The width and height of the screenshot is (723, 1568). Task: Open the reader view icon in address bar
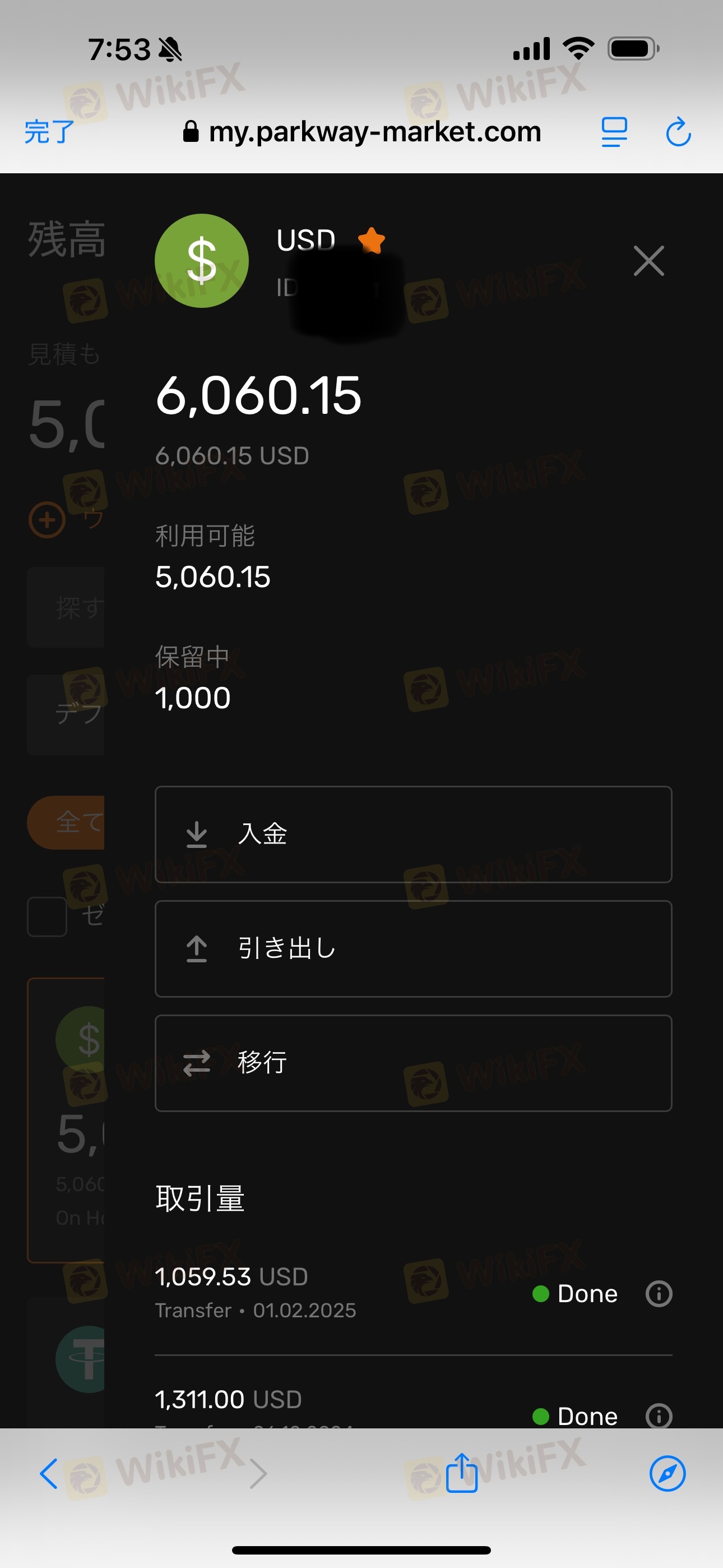[x=614, y=132]
